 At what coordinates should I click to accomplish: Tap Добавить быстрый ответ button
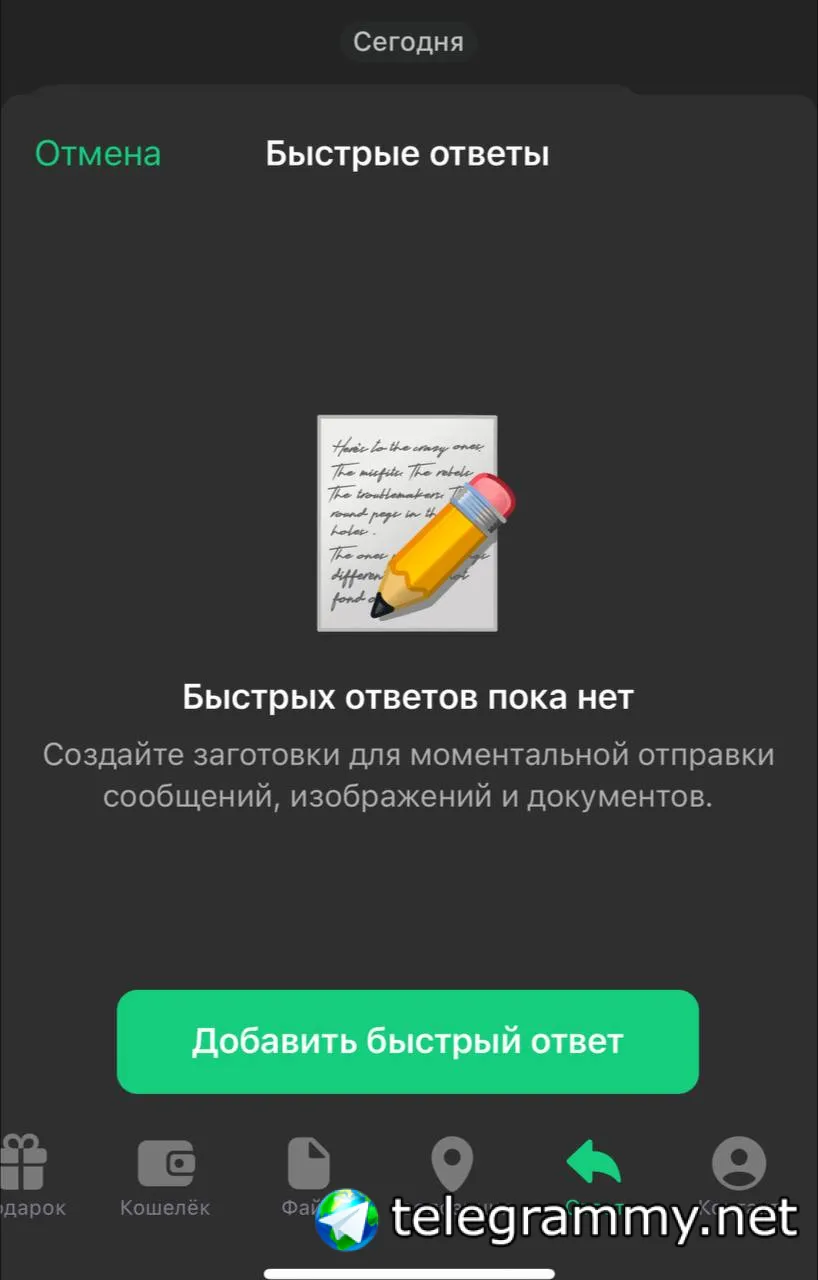tap(407, 1041)
